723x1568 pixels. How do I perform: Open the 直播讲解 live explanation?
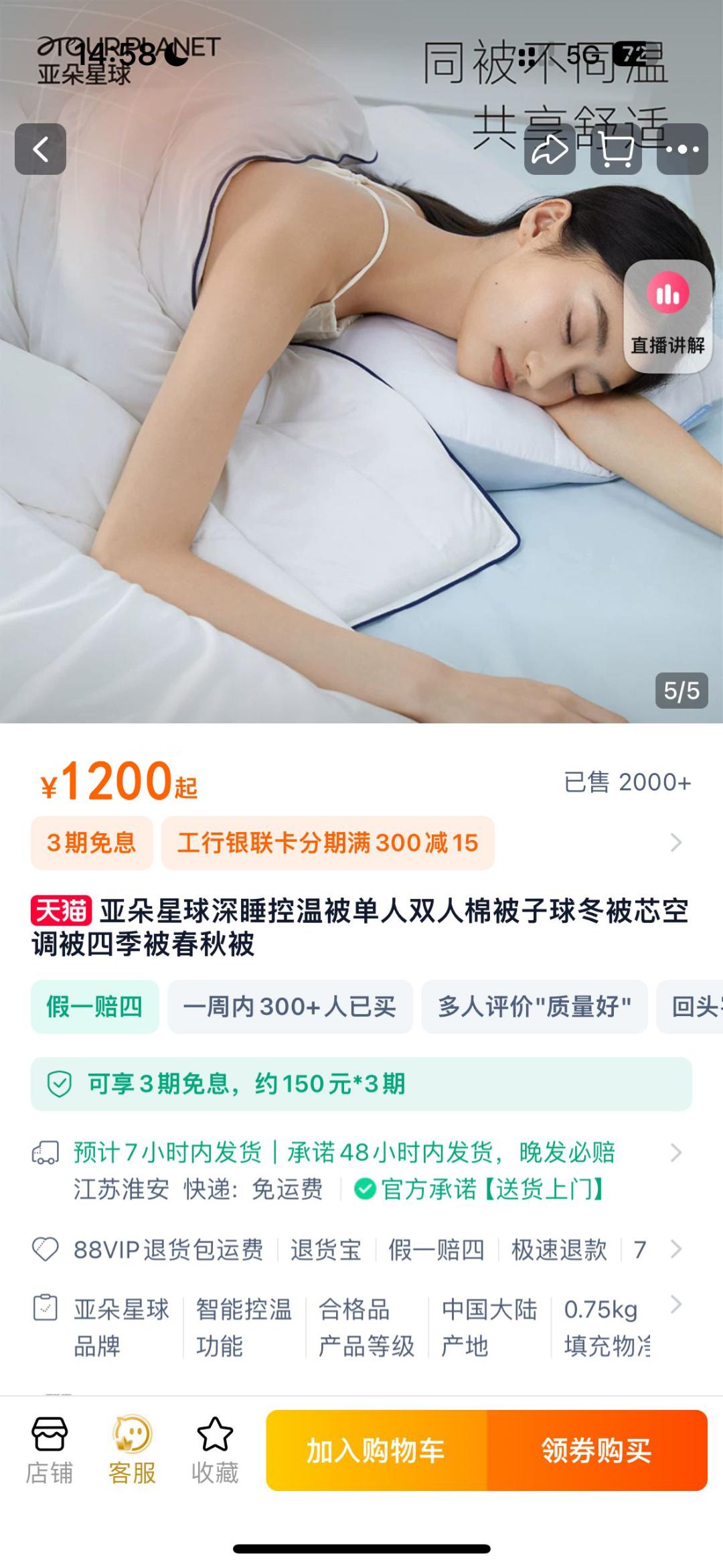667,316
